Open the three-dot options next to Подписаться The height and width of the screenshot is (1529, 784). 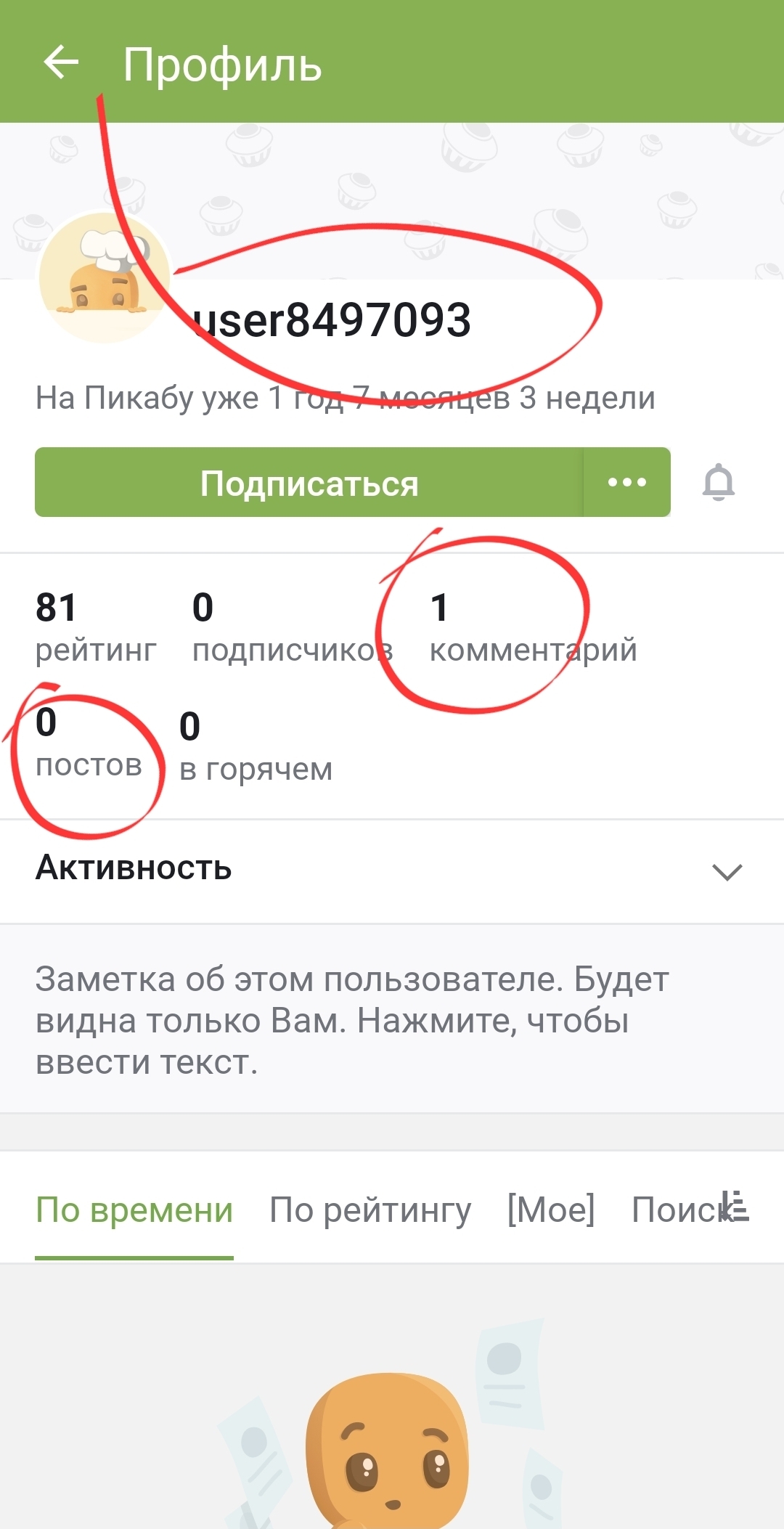click(x=627, y=483)
